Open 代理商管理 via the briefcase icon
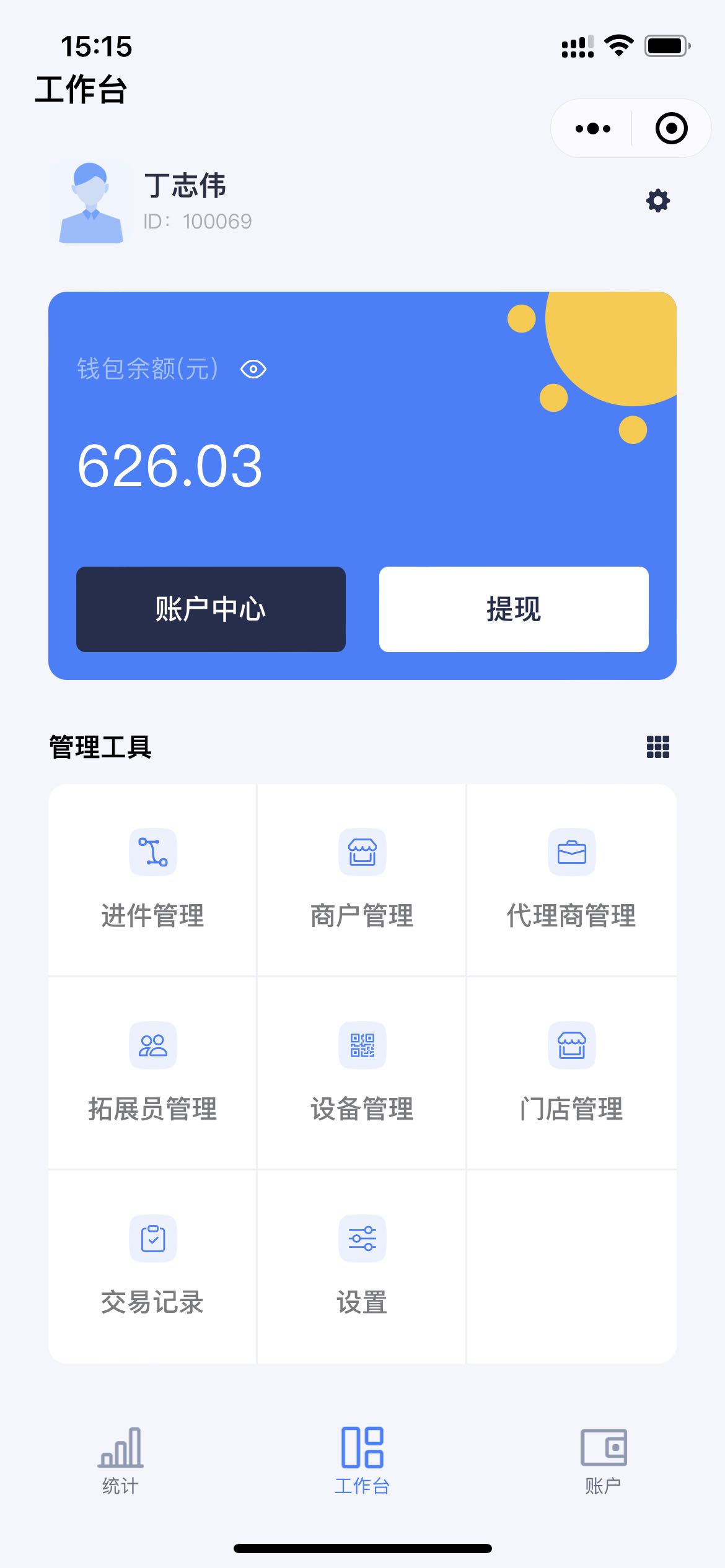The width and height of the screenshot is (725, 1568). click(x=571, y=853)
